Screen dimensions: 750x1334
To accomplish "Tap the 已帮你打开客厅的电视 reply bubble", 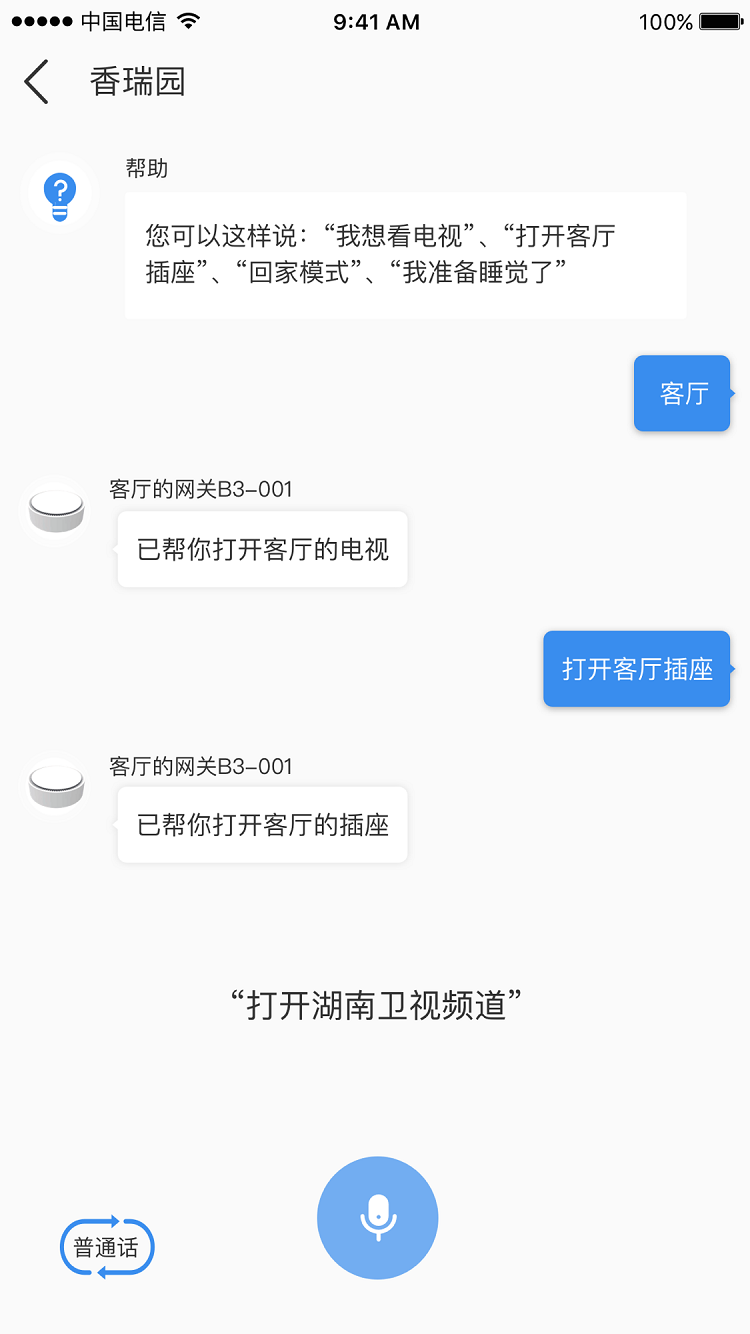I will (262, 548).
